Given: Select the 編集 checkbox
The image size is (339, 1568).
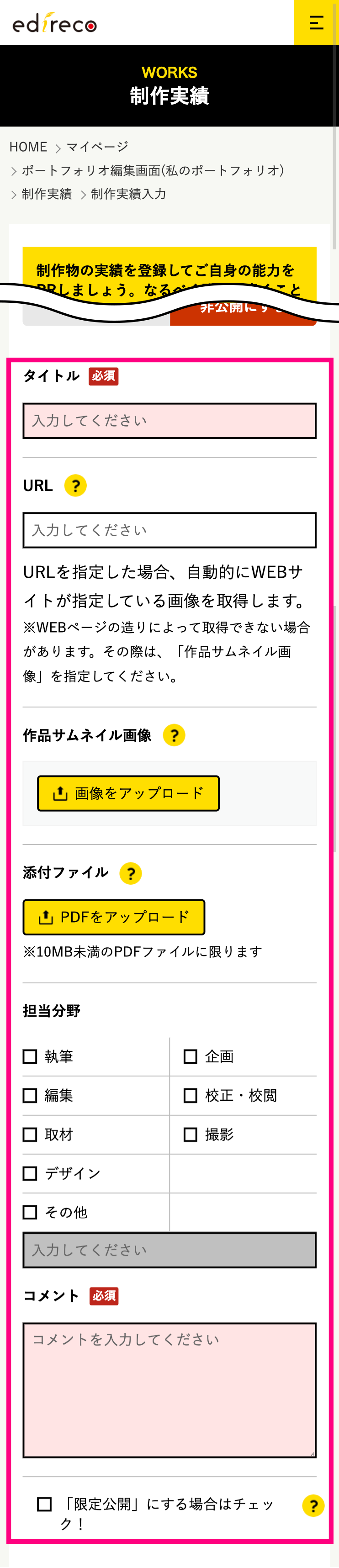Looking at the screenshot, I should [x=30, y=1096].
